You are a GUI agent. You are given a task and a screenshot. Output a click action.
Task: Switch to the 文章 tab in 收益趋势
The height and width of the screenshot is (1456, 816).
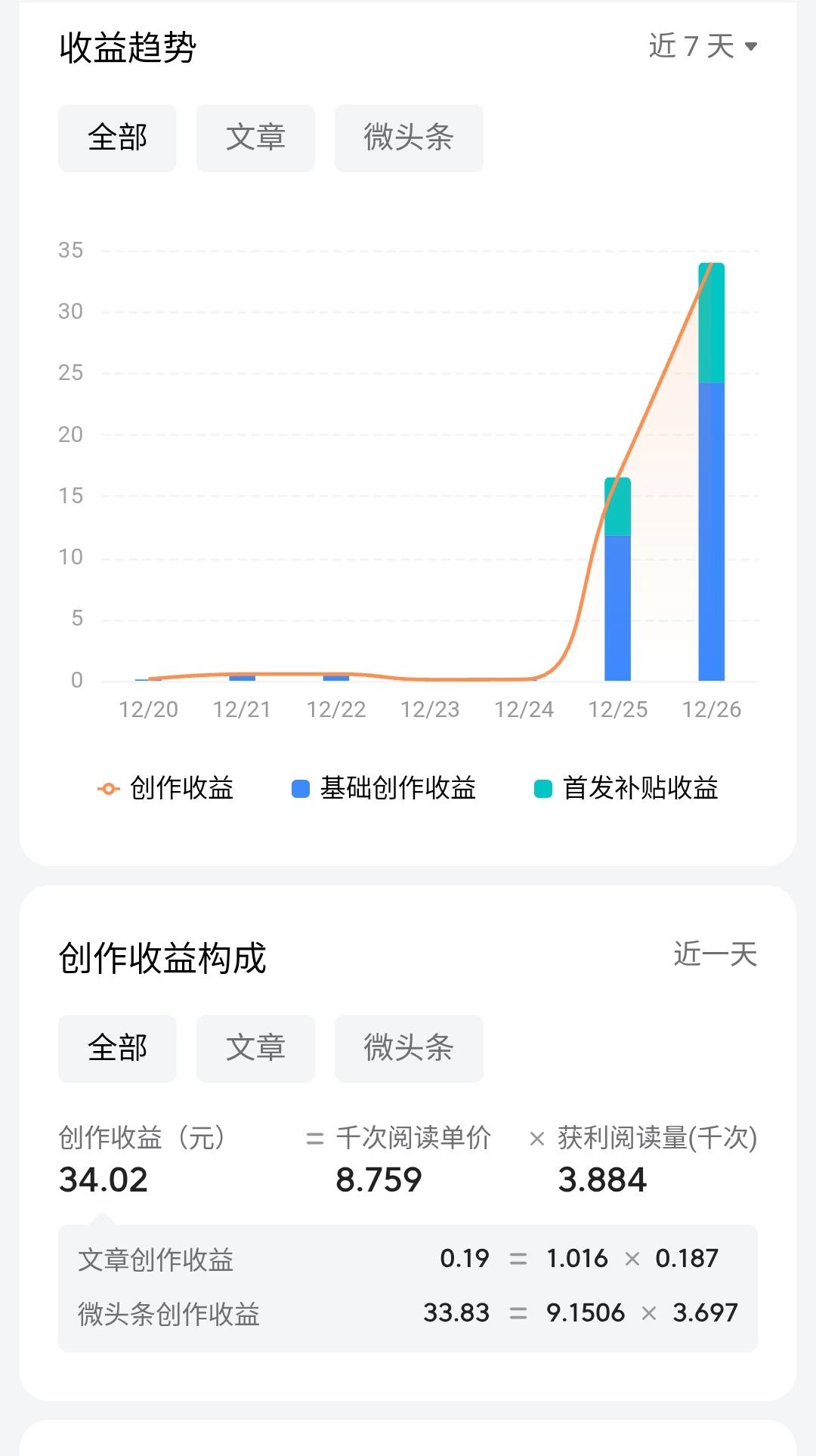[255, 138]
